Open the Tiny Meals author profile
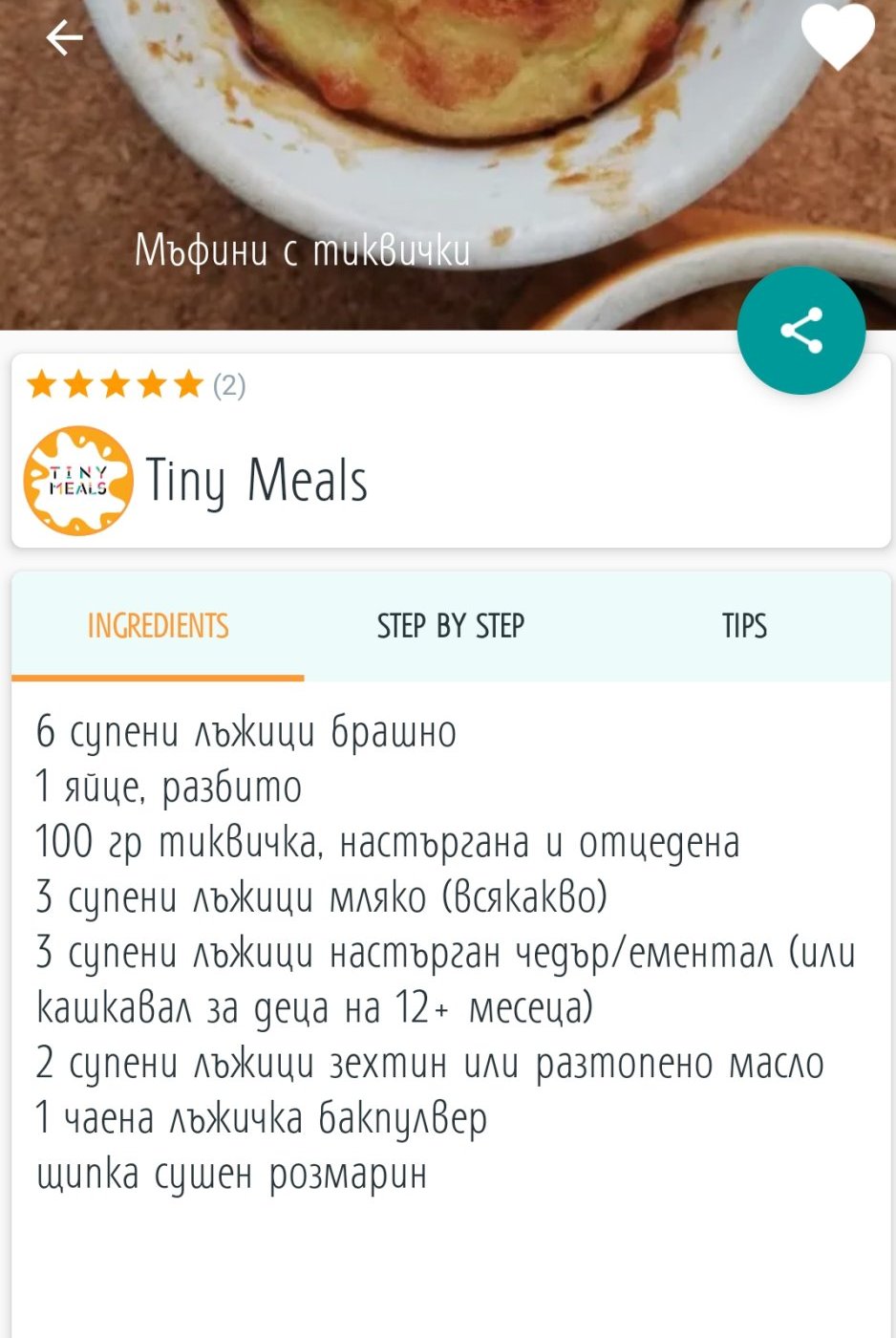 [x=196, y=480]
